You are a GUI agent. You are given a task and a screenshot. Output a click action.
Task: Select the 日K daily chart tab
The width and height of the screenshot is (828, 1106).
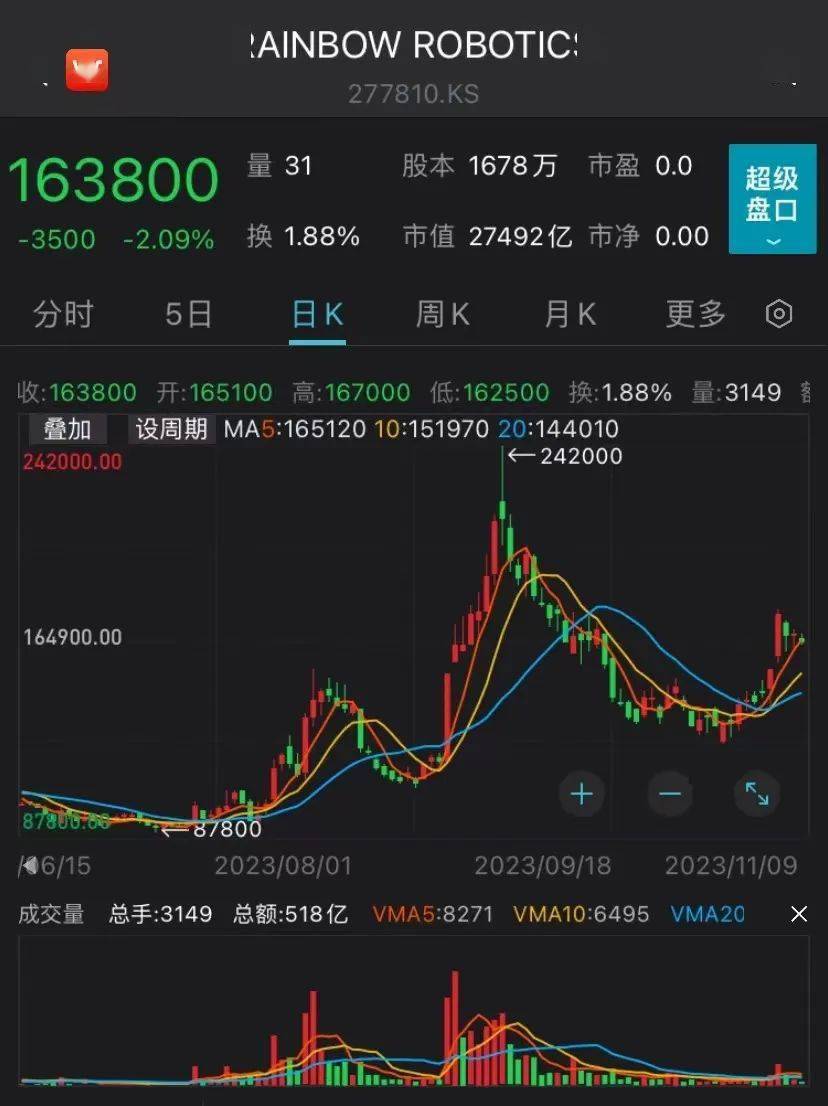coord(317,314)
